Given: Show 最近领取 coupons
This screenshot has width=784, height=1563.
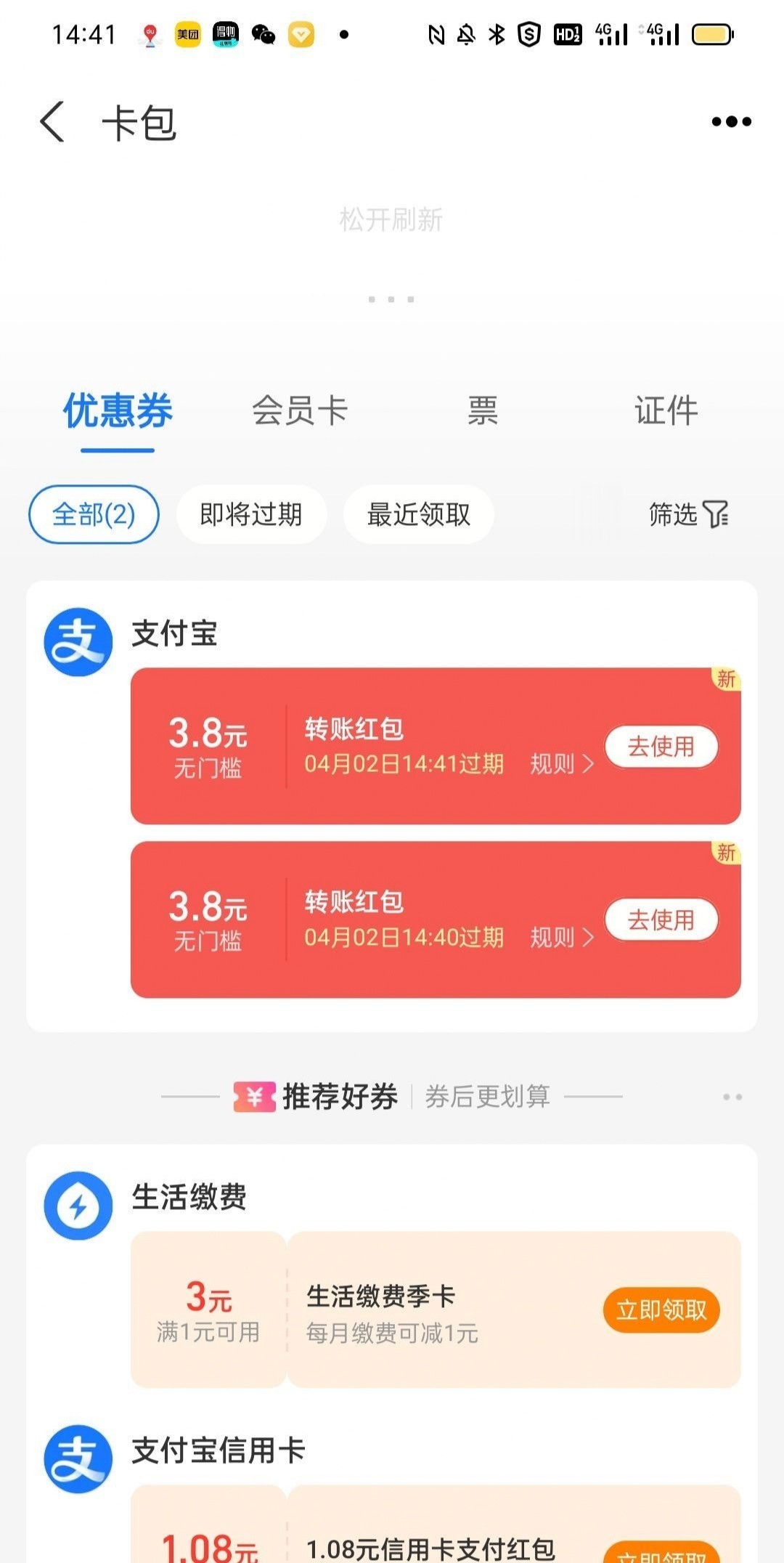Looking at the screenshot, I should tap(419, 514).
